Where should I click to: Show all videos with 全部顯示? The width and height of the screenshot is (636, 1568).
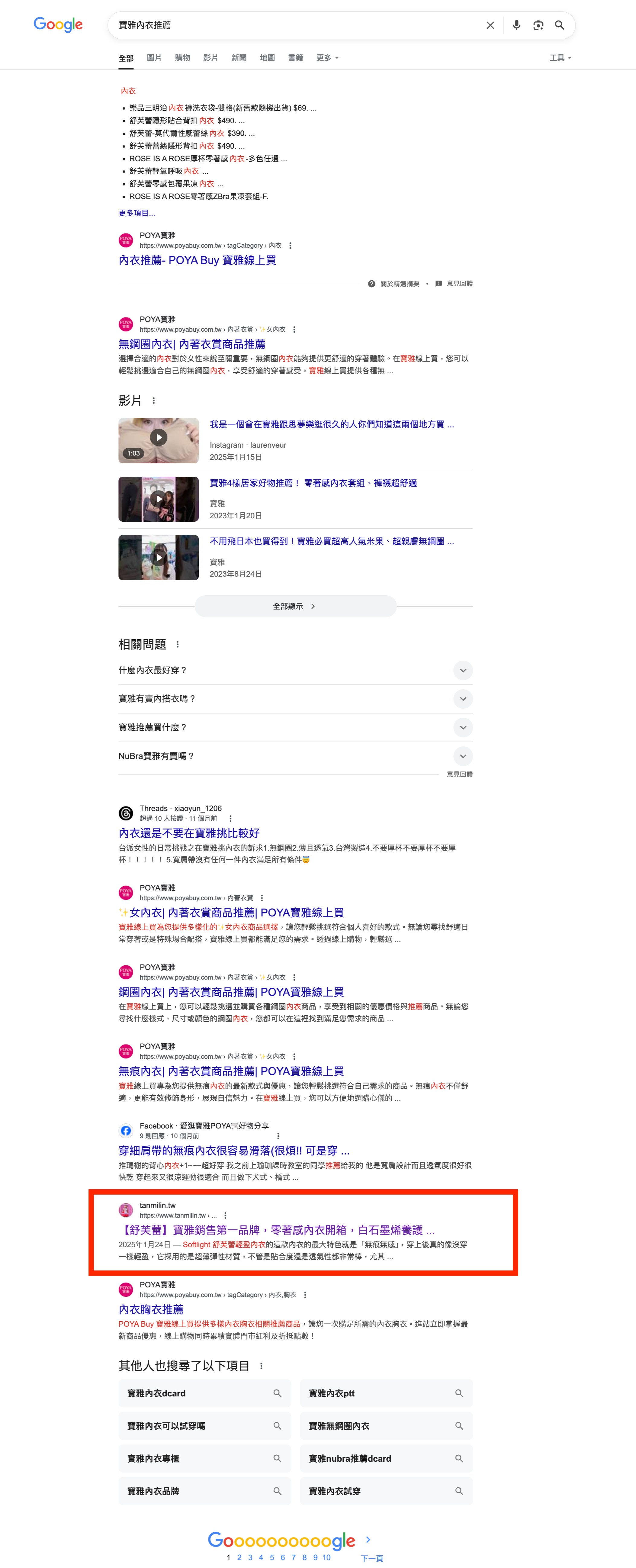click(295, 606)
